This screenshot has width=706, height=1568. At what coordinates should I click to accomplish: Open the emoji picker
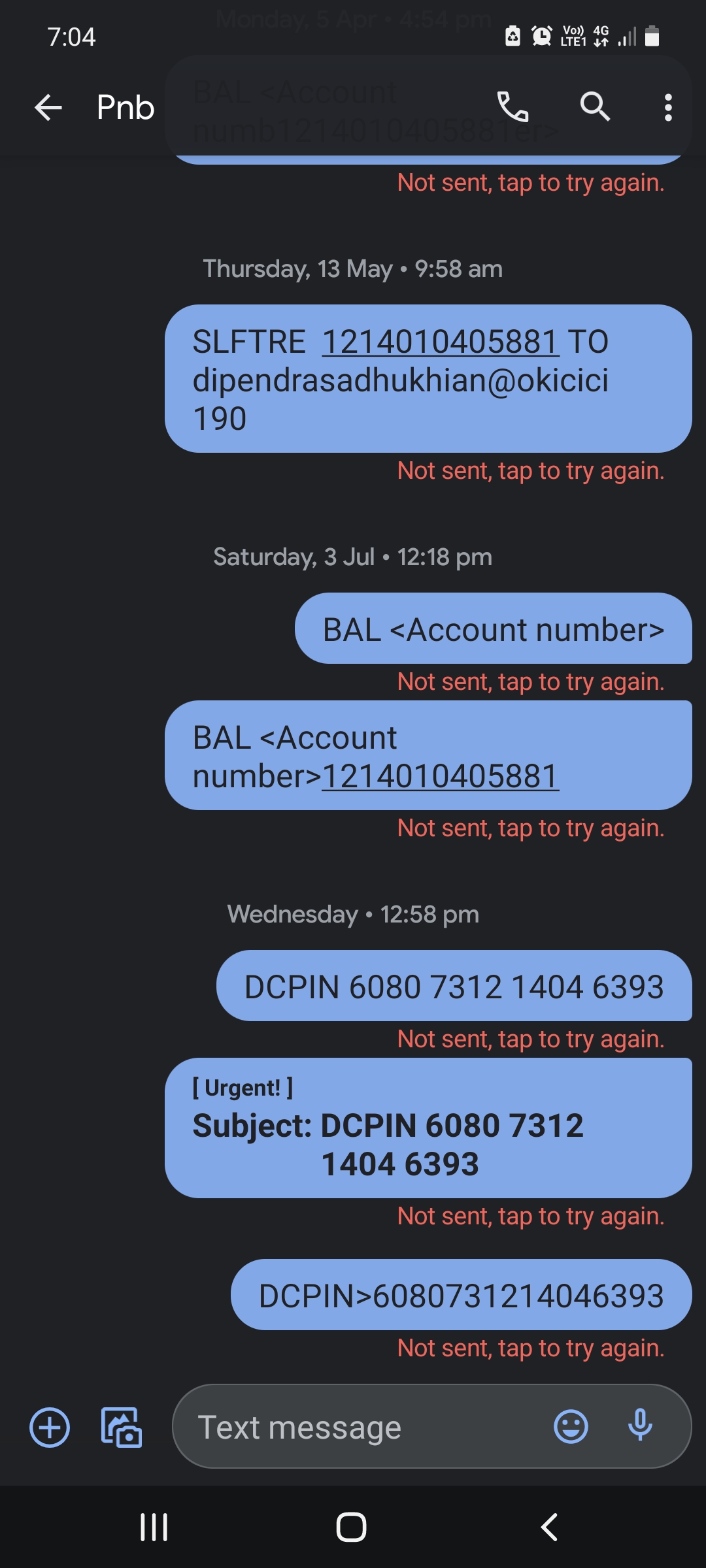click(x=571, y=1426)
